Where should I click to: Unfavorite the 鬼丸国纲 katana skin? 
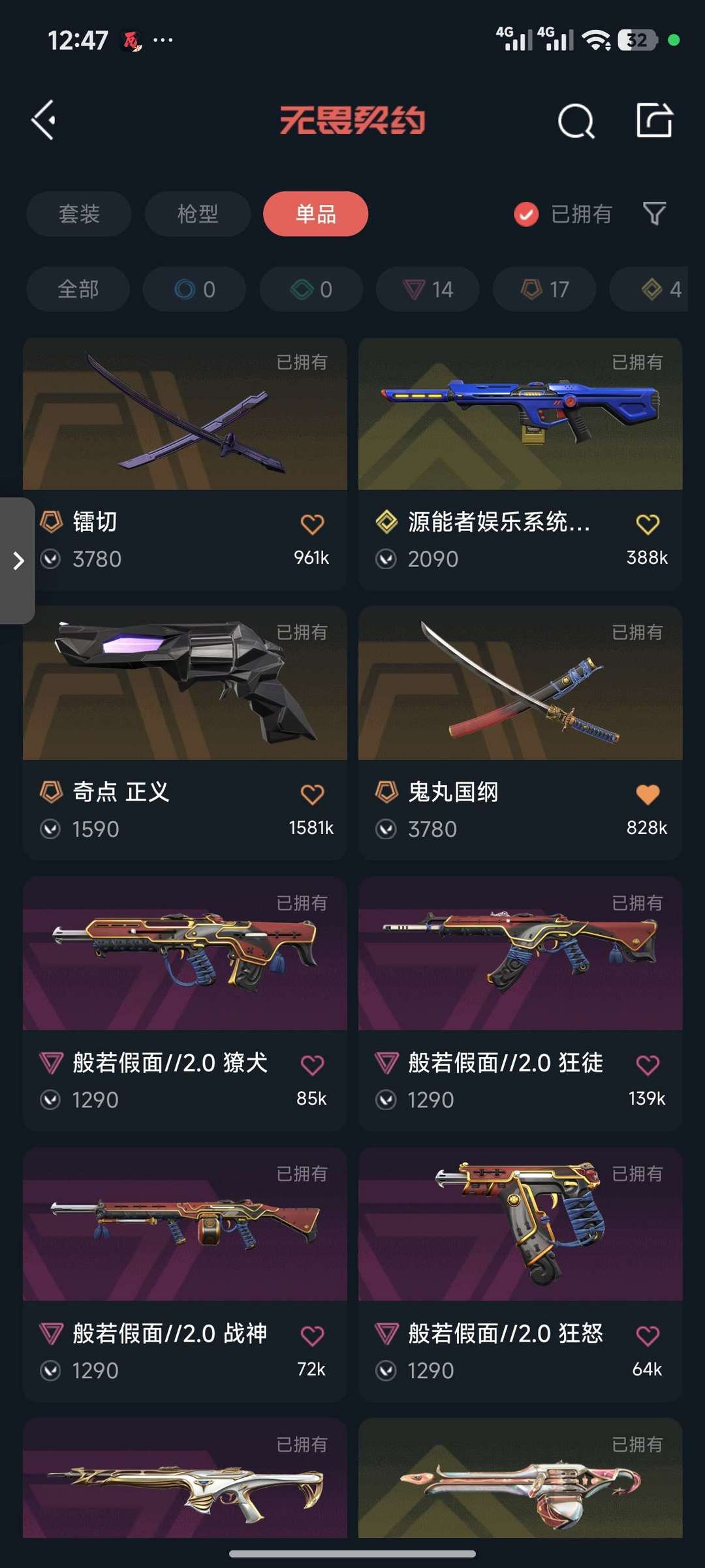tap(647, 792)
